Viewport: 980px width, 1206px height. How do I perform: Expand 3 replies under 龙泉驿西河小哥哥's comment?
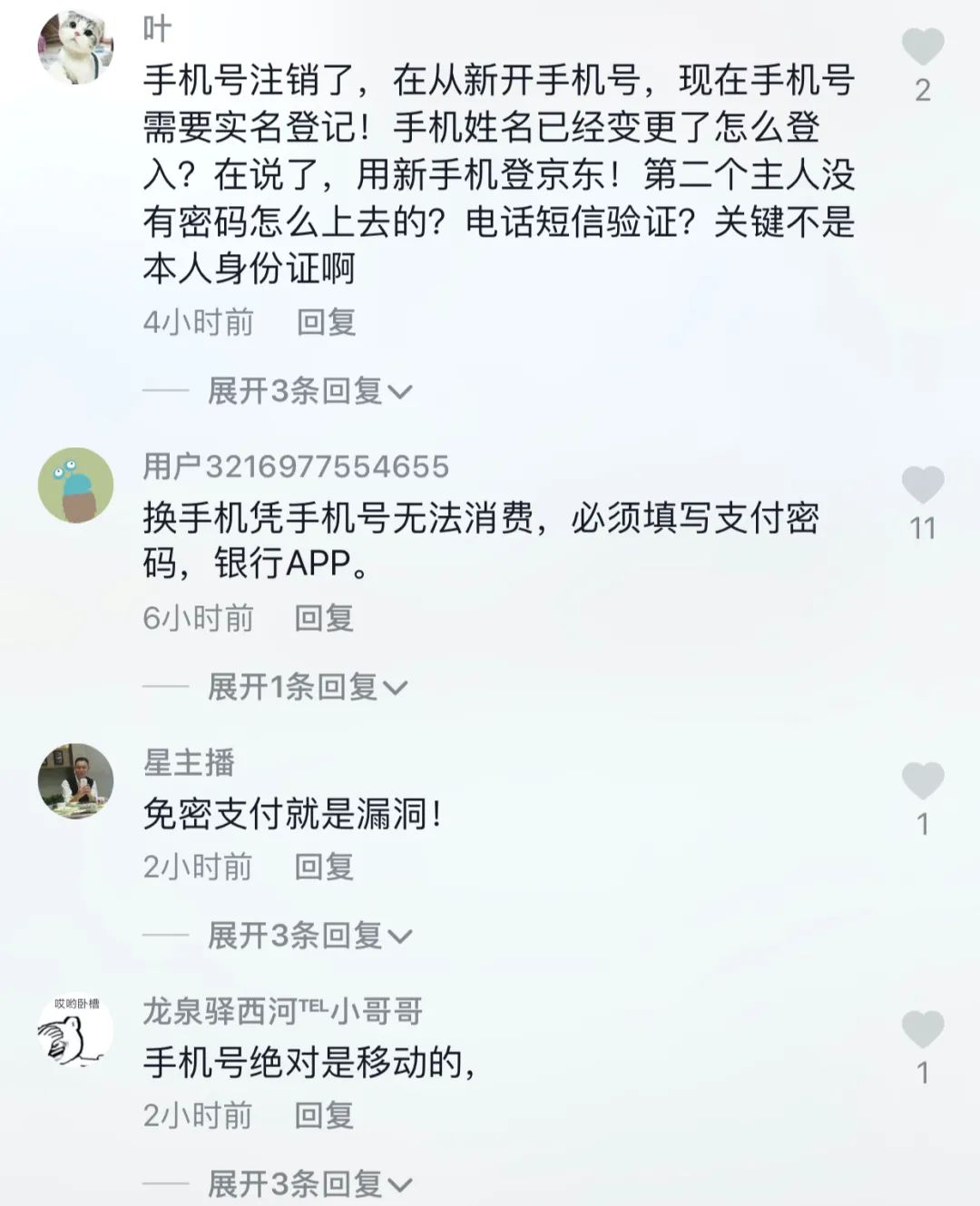pos(309,1184)
